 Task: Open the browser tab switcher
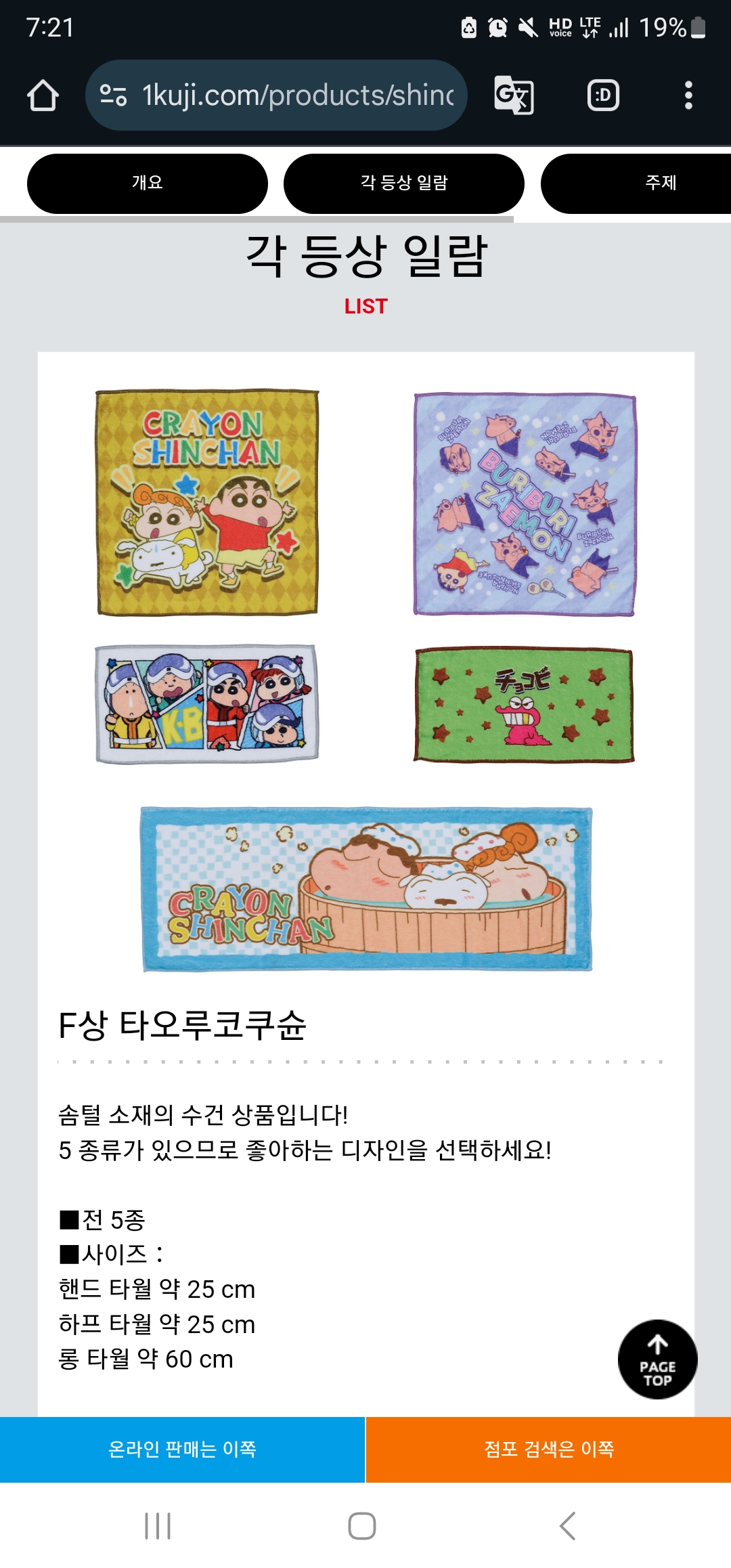click(602, 95)
